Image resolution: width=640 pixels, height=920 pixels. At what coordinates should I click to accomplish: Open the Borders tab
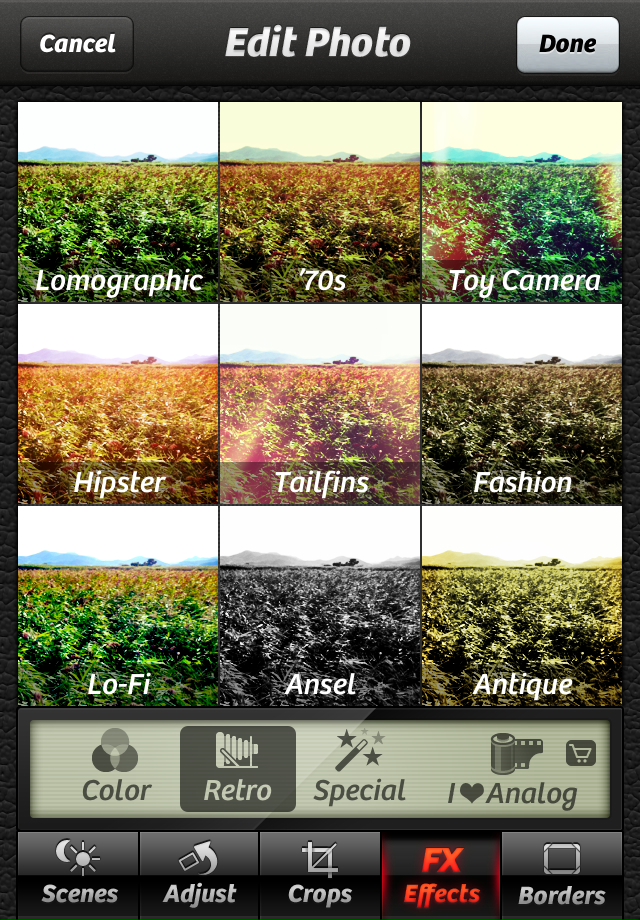561,875
